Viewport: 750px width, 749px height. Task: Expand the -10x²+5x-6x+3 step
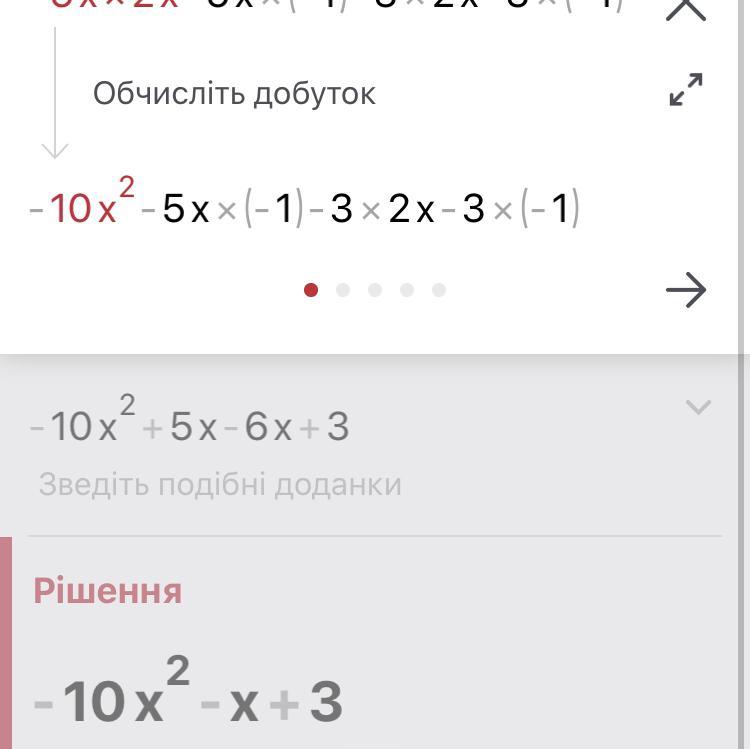coord(698,407)
